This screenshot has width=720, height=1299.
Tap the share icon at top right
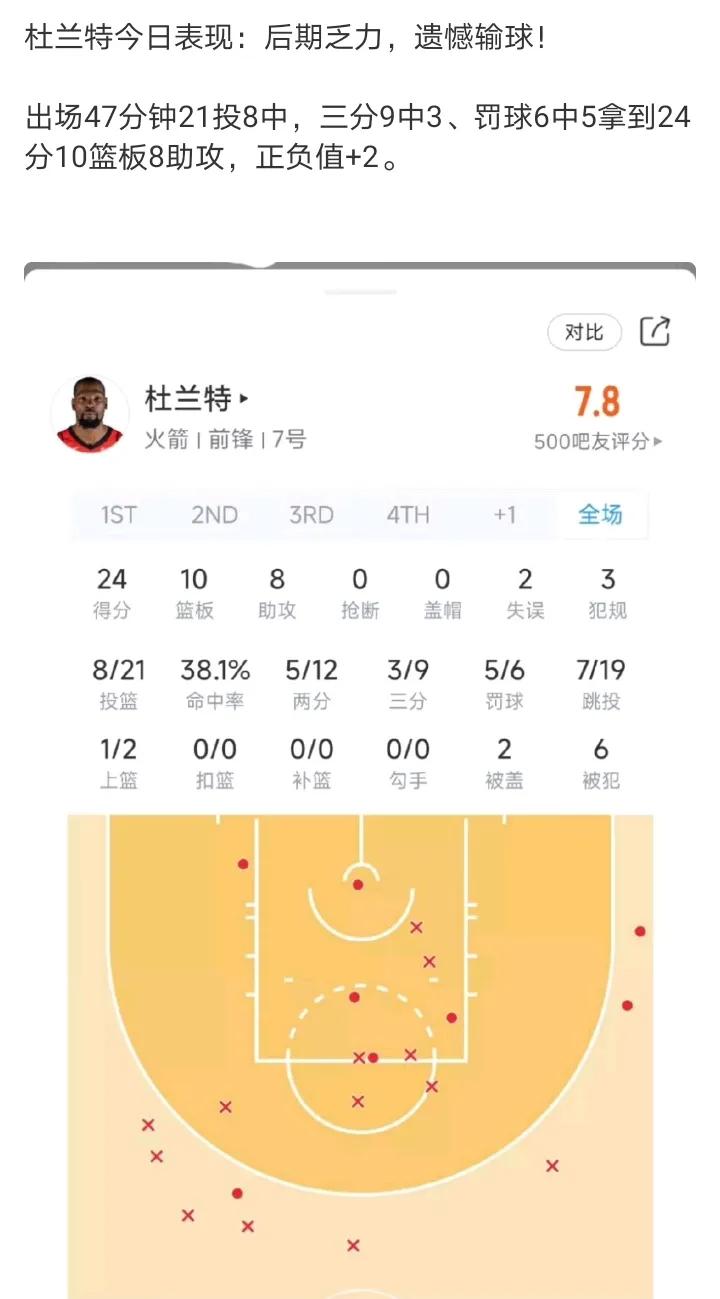pyautogui.click(x=655, y=331)
